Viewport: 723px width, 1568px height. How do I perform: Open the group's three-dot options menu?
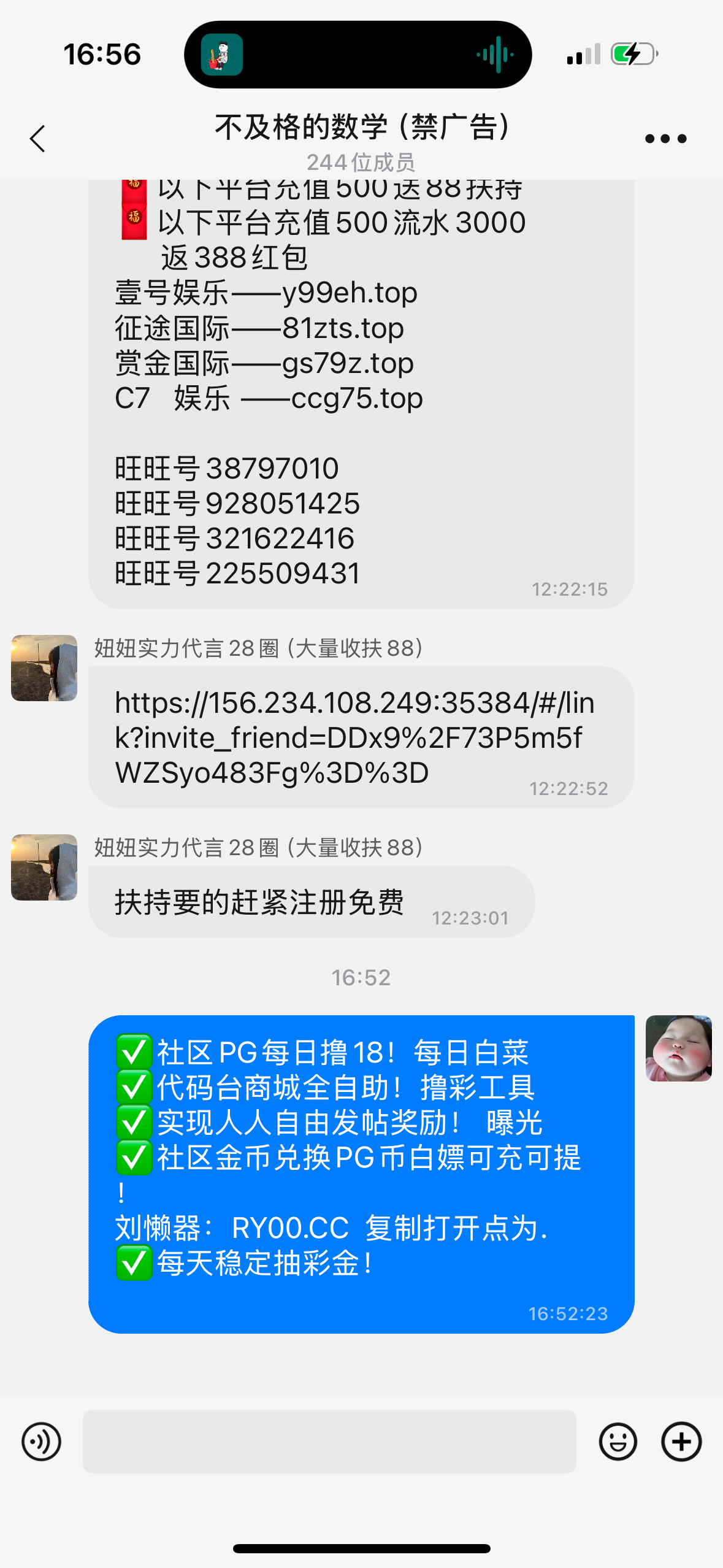(665, 139)
